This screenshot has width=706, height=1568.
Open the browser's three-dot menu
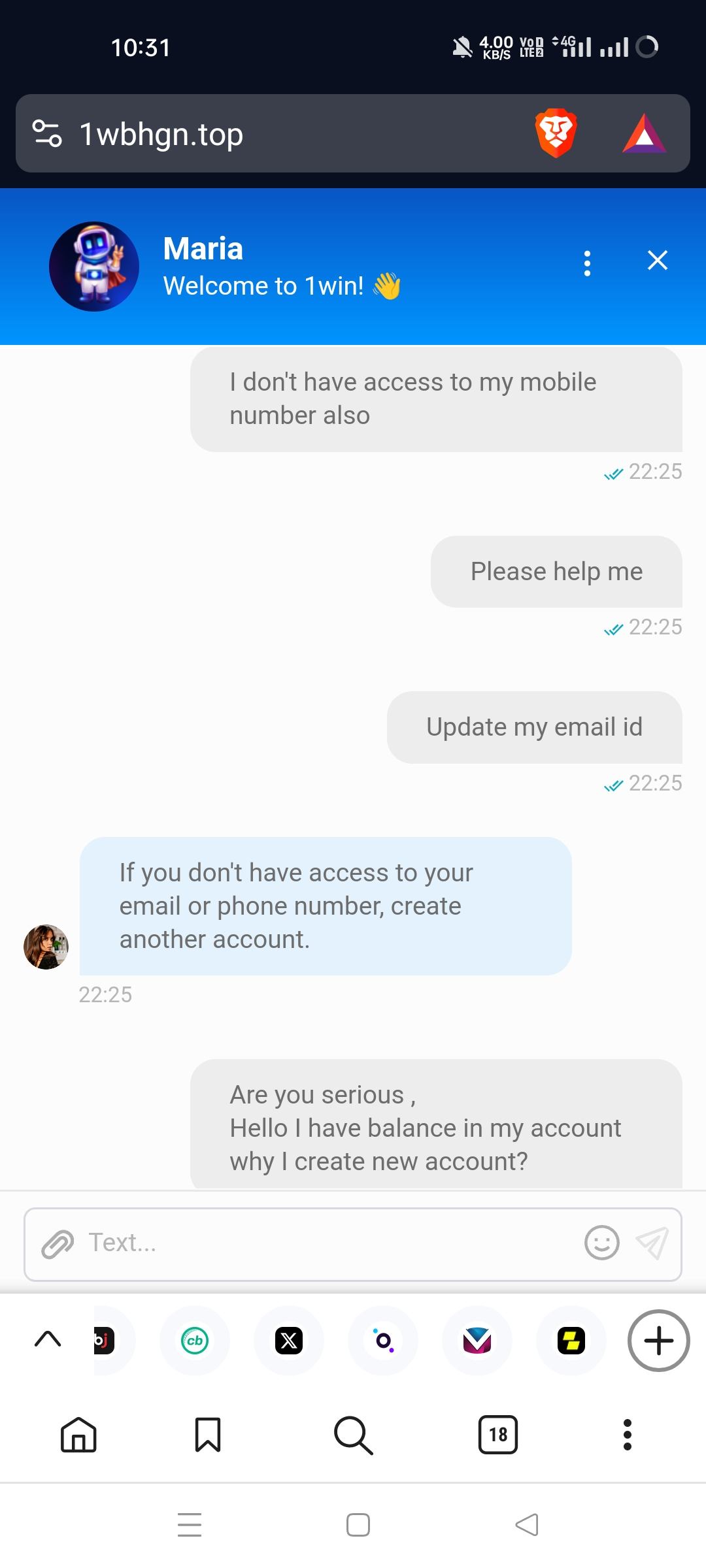(627, 1435)
